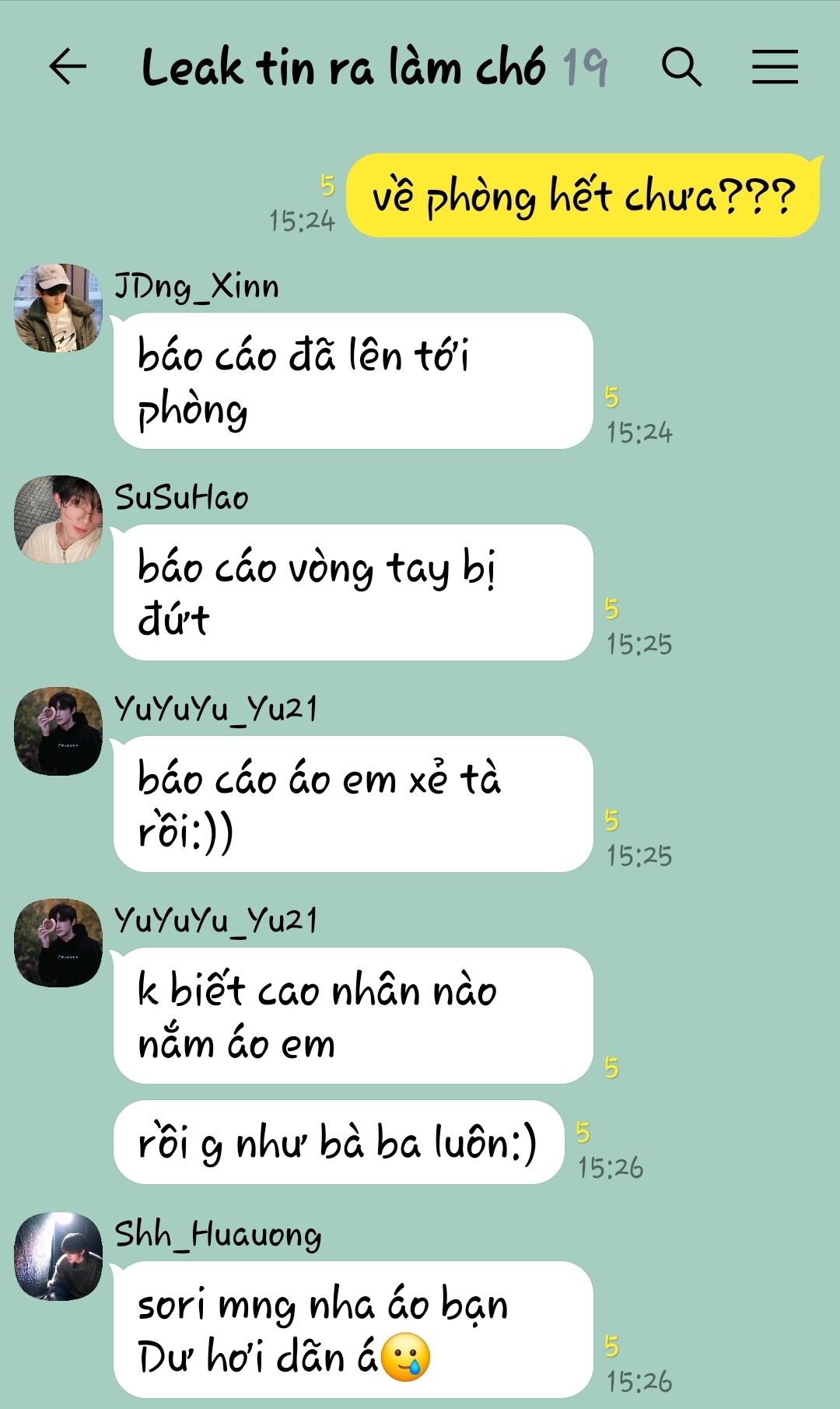Tap YuYuYu_Yu21's avatar beside "báo cáo áo em"
Viewport: 840px width, 1409px height.
tap(58, 731)
